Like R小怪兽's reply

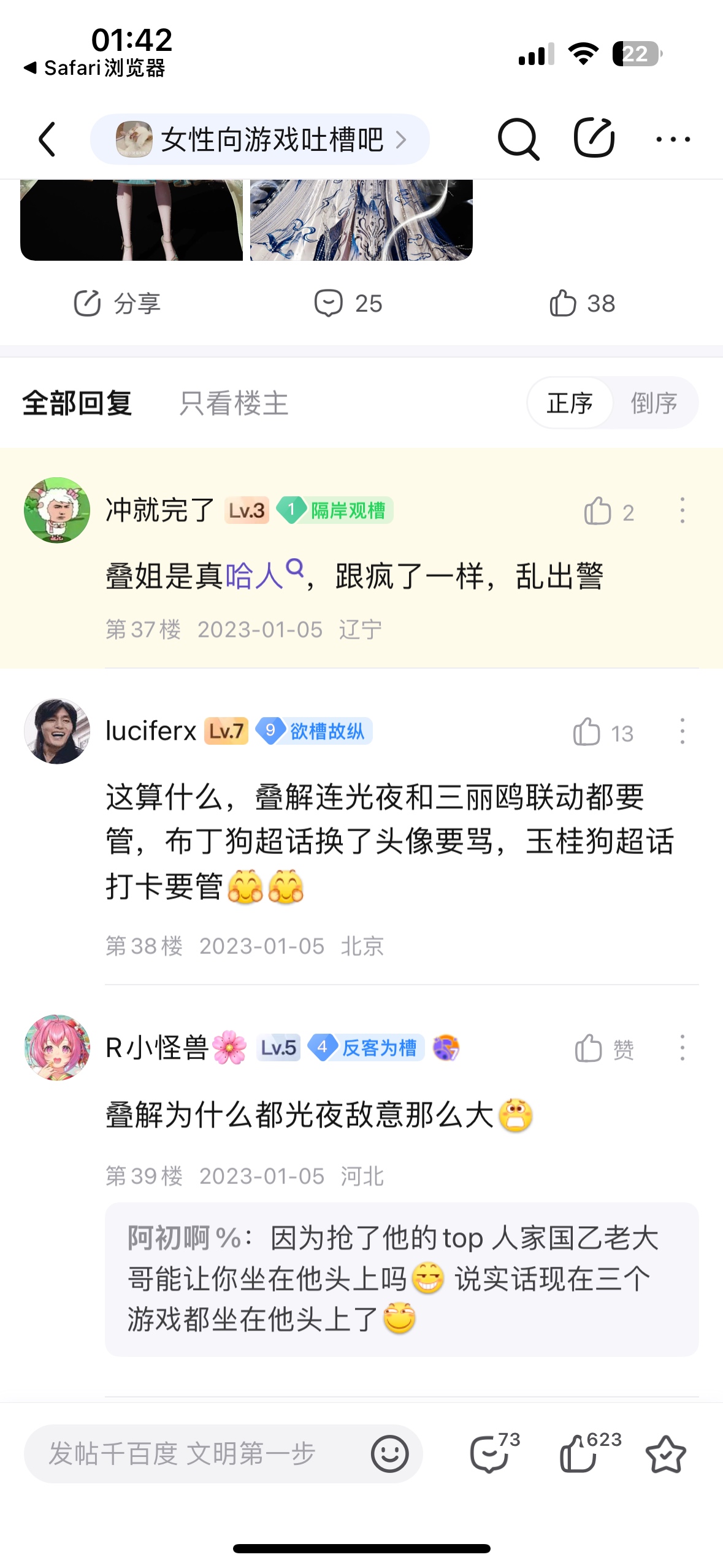coord(603,1048)
